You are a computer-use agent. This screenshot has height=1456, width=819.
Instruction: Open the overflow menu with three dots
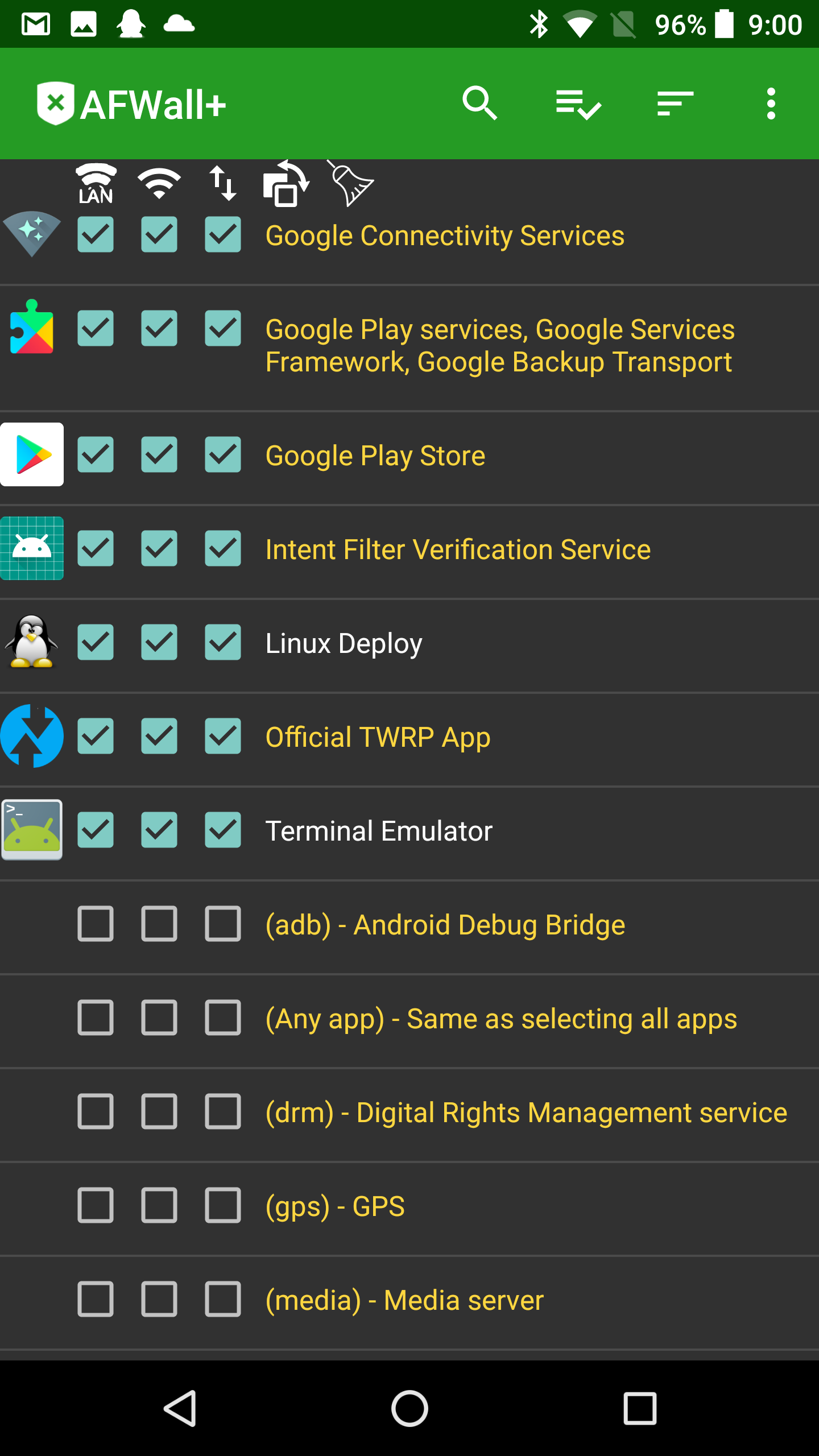771,104
